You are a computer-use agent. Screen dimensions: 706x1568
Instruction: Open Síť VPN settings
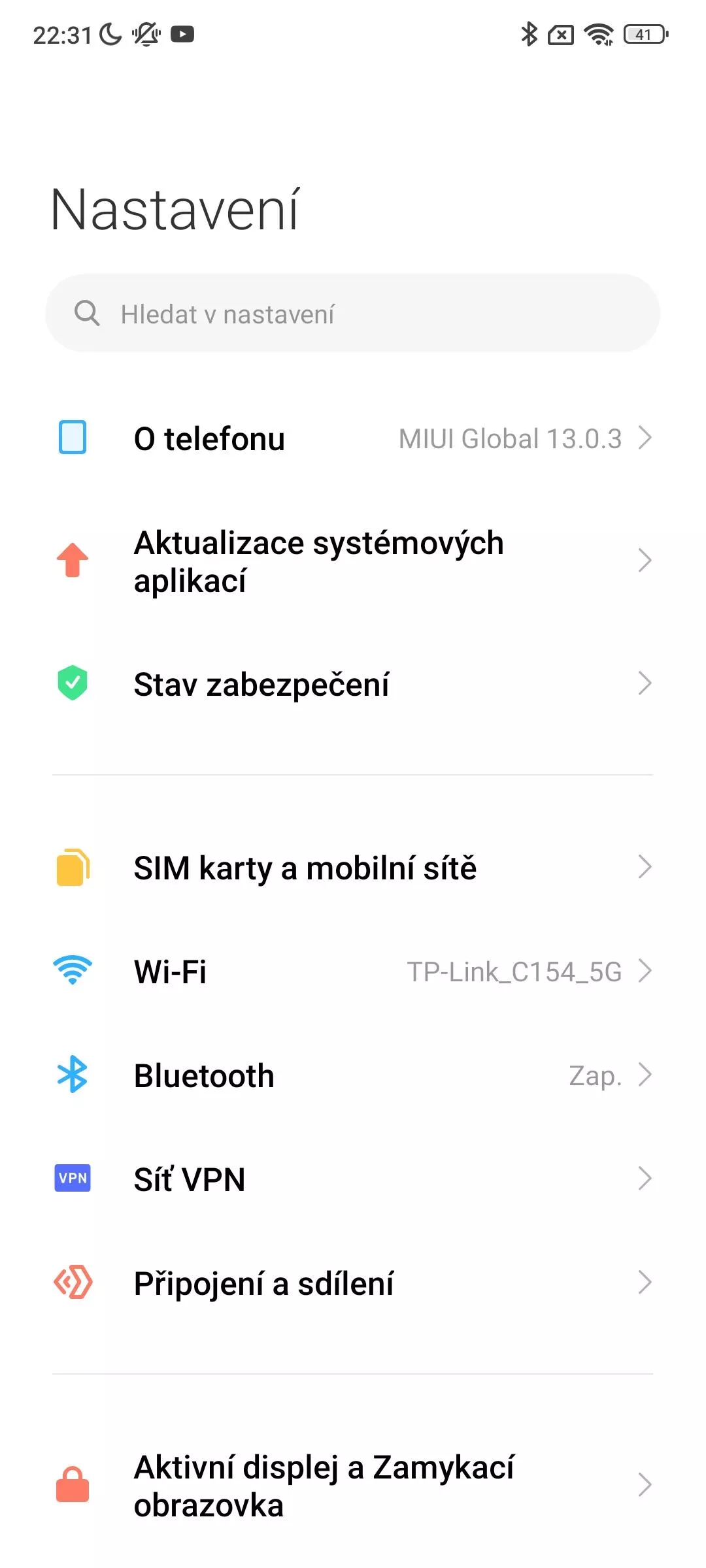(352, 1179)
